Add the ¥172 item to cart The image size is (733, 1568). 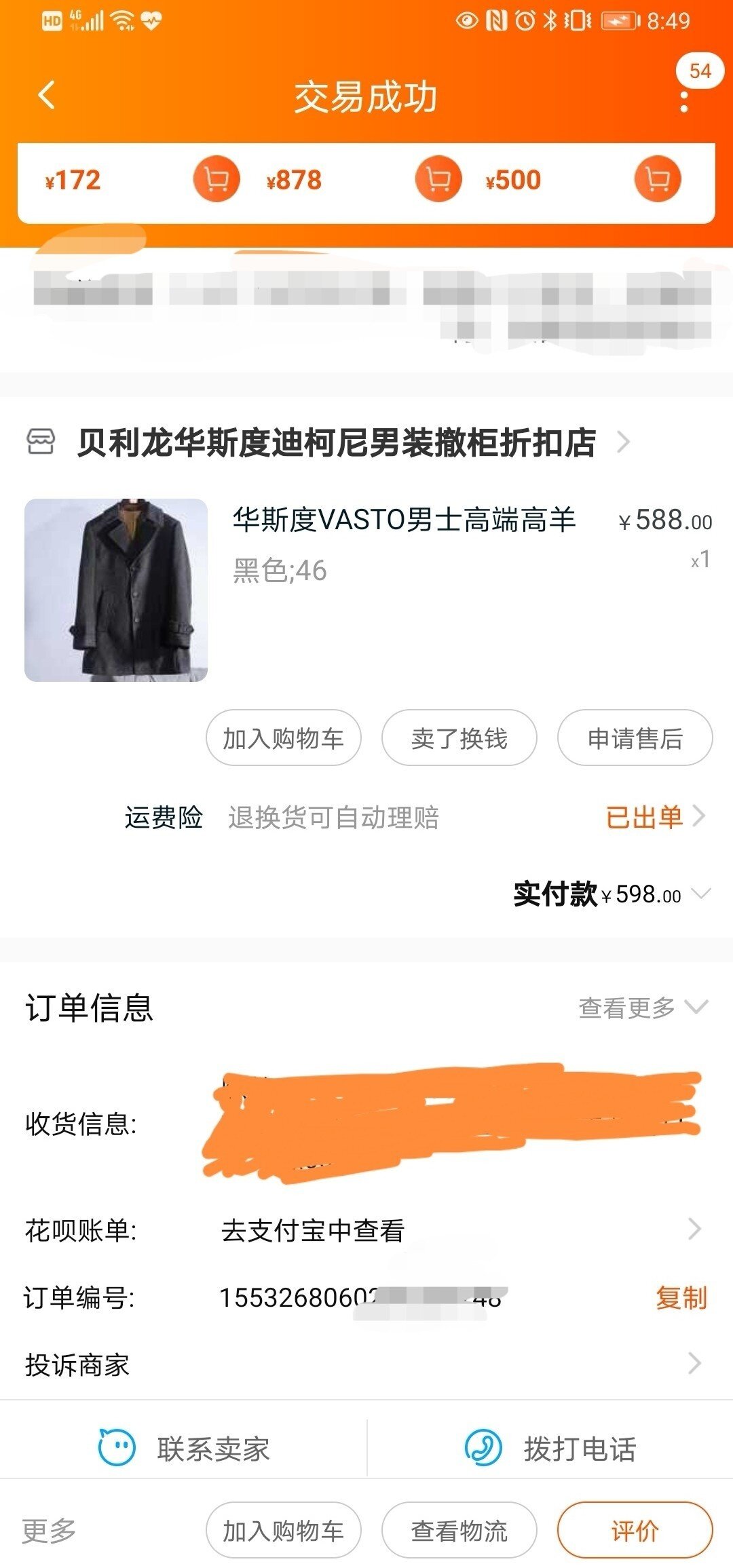[217, 180]
